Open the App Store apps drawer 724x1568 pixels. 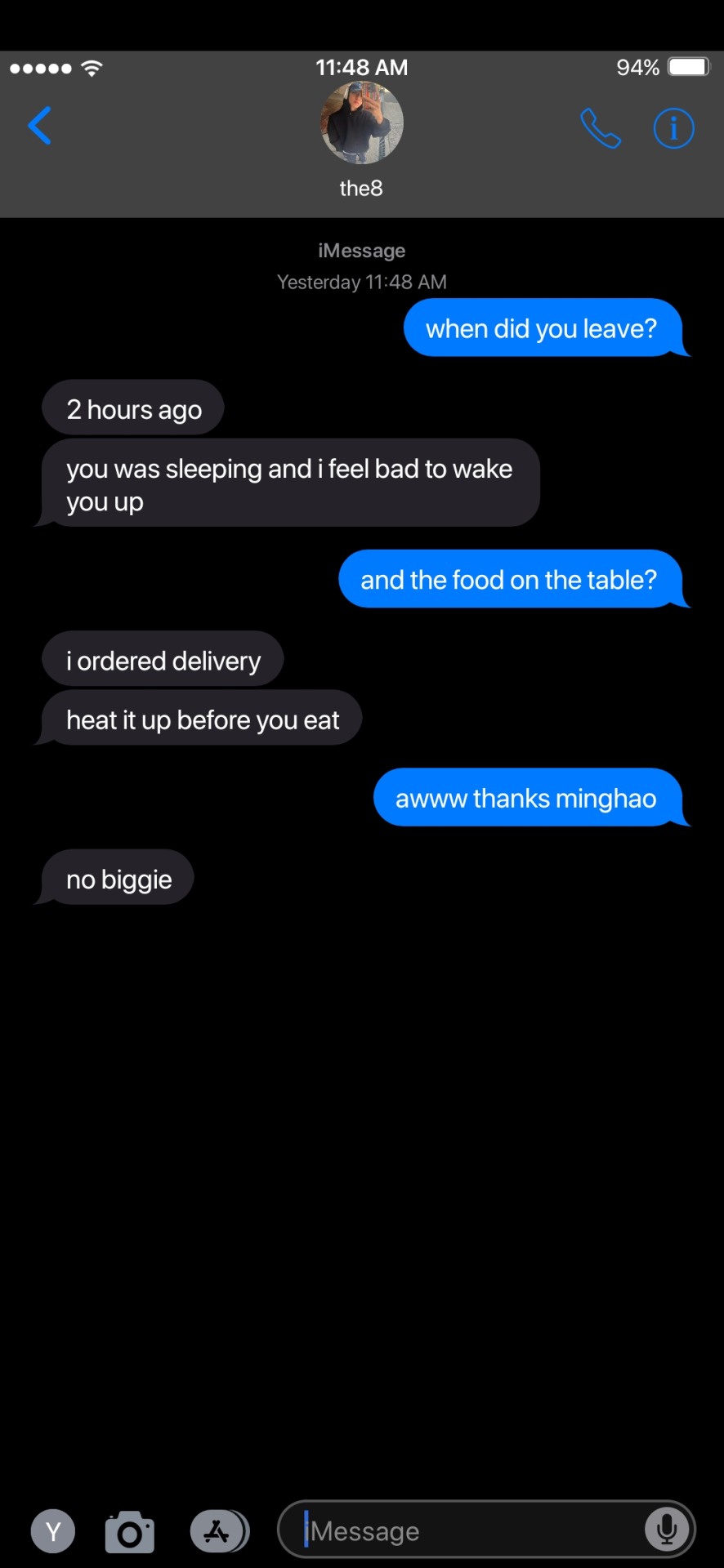click(x=218, y=1531)
